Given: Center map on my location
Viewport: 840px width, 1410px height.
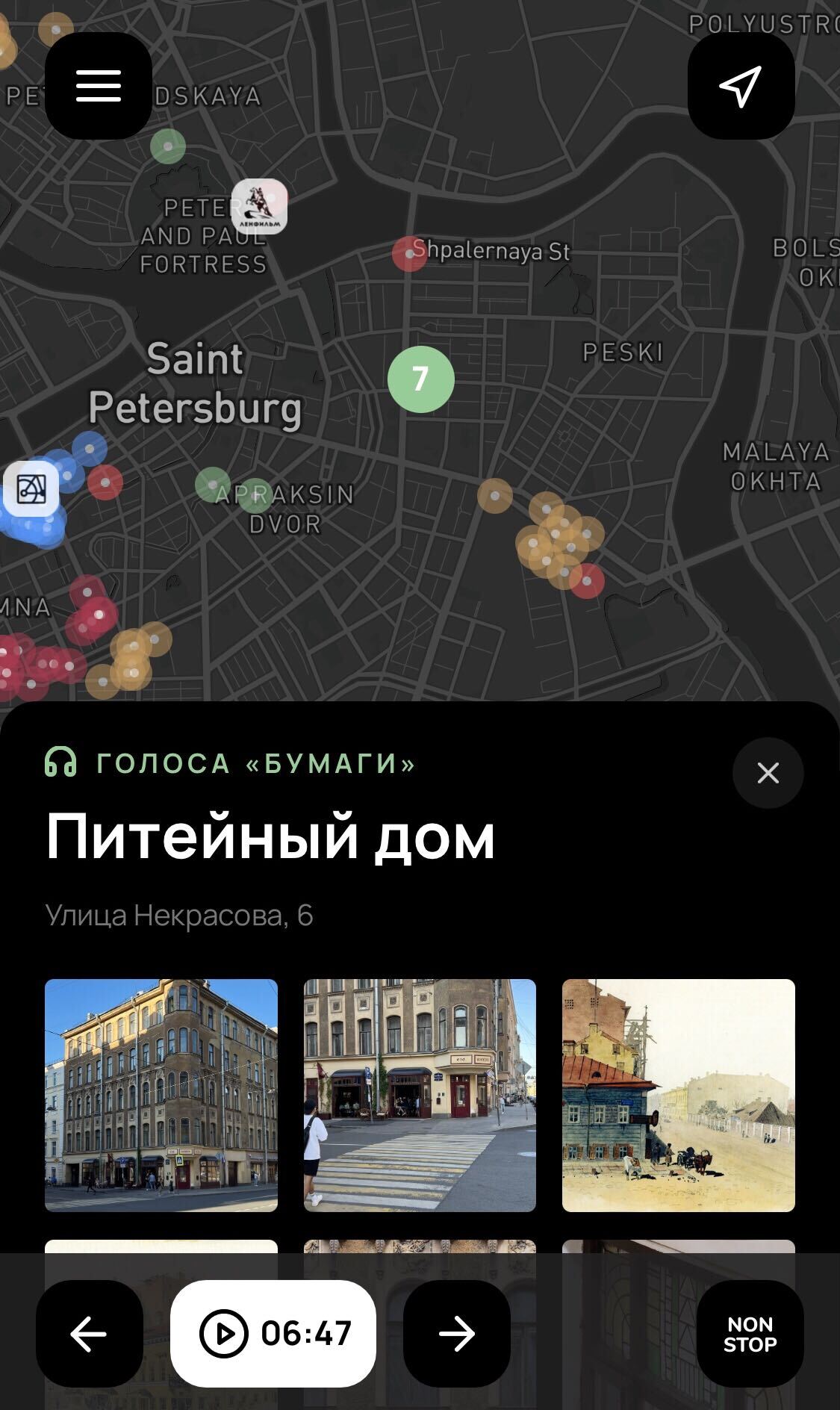Looking at the screenshot, I should pos(740,86).
